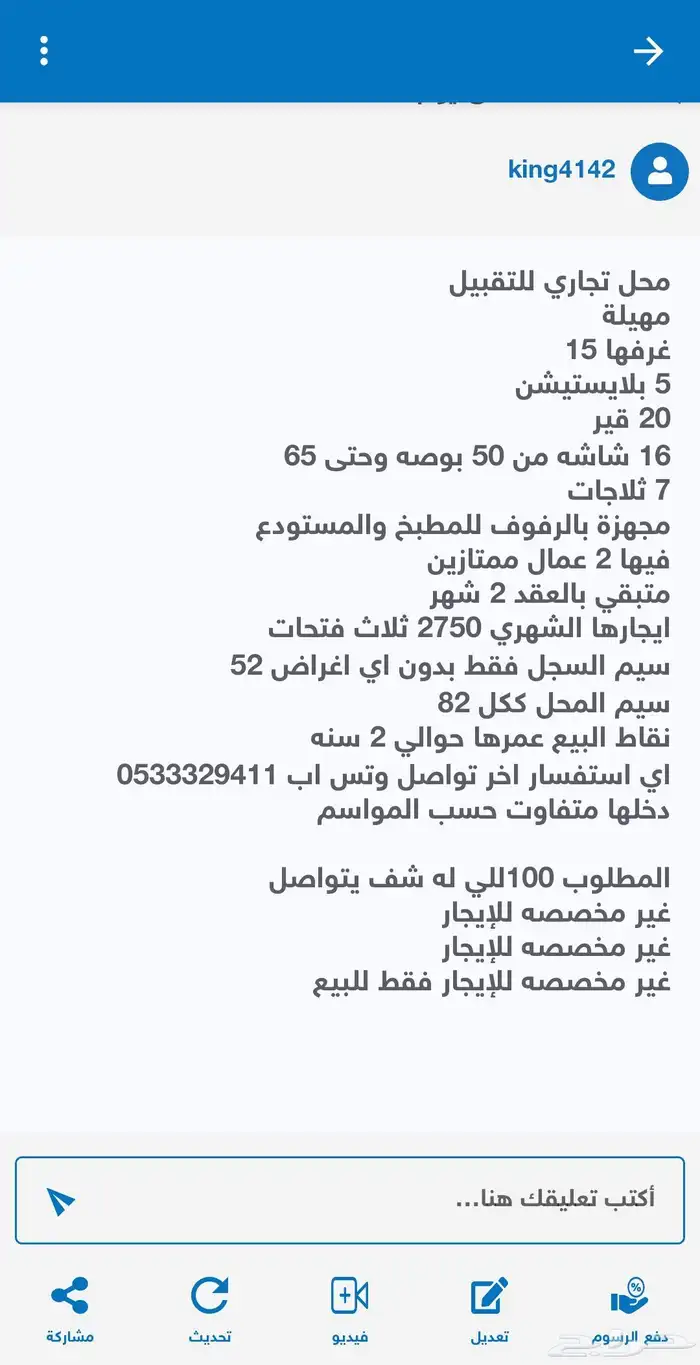Add a video using فيديو
Screen dimensions: 700x1365
pyautogui.click(x=350, y=1308)
